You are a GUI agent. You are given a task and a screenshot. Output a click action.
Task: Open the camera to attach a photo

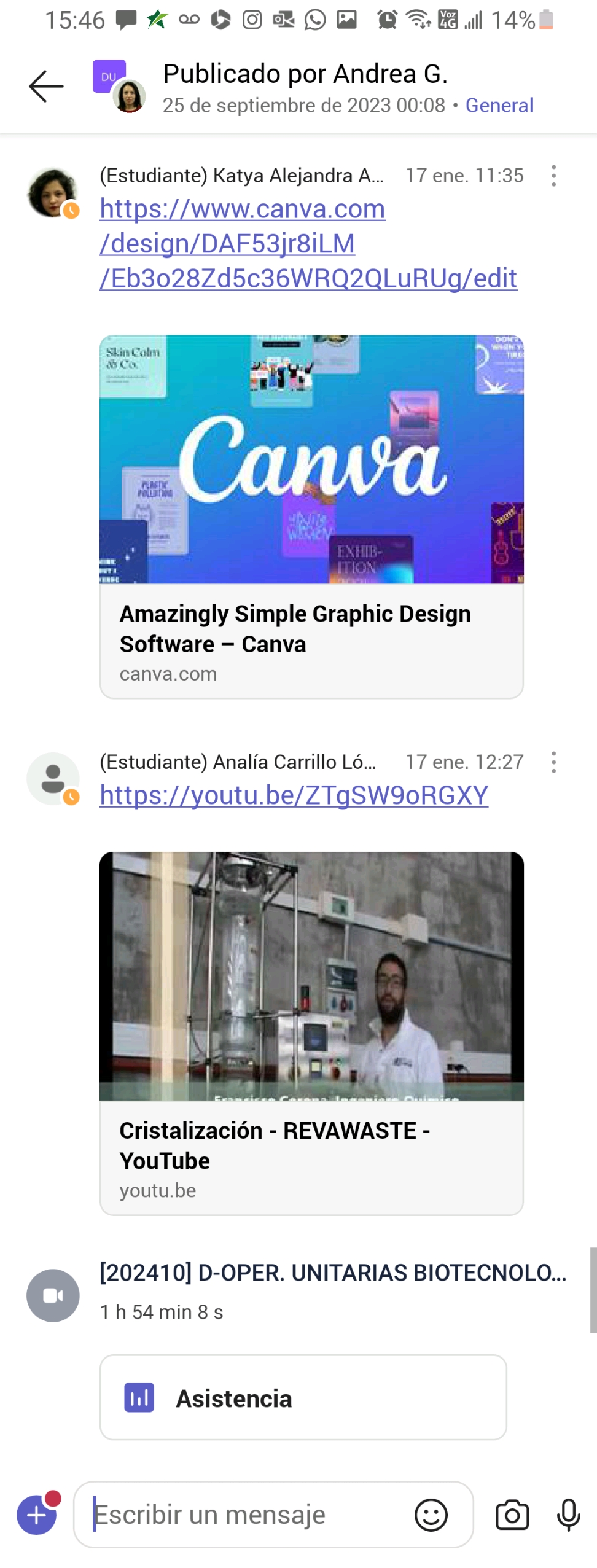512,1515
